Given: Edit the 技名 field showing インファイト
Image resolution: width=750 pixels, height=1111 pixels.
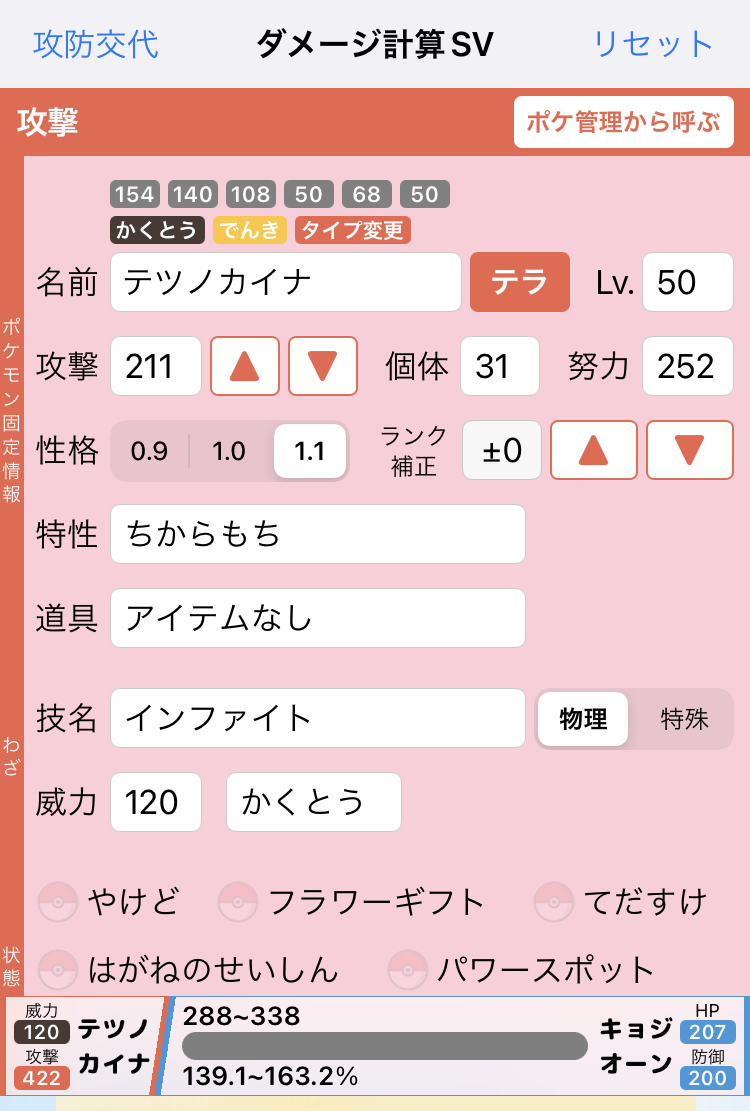Looking at the screenshot, I should pyautogui.click(x=318, y=718).
